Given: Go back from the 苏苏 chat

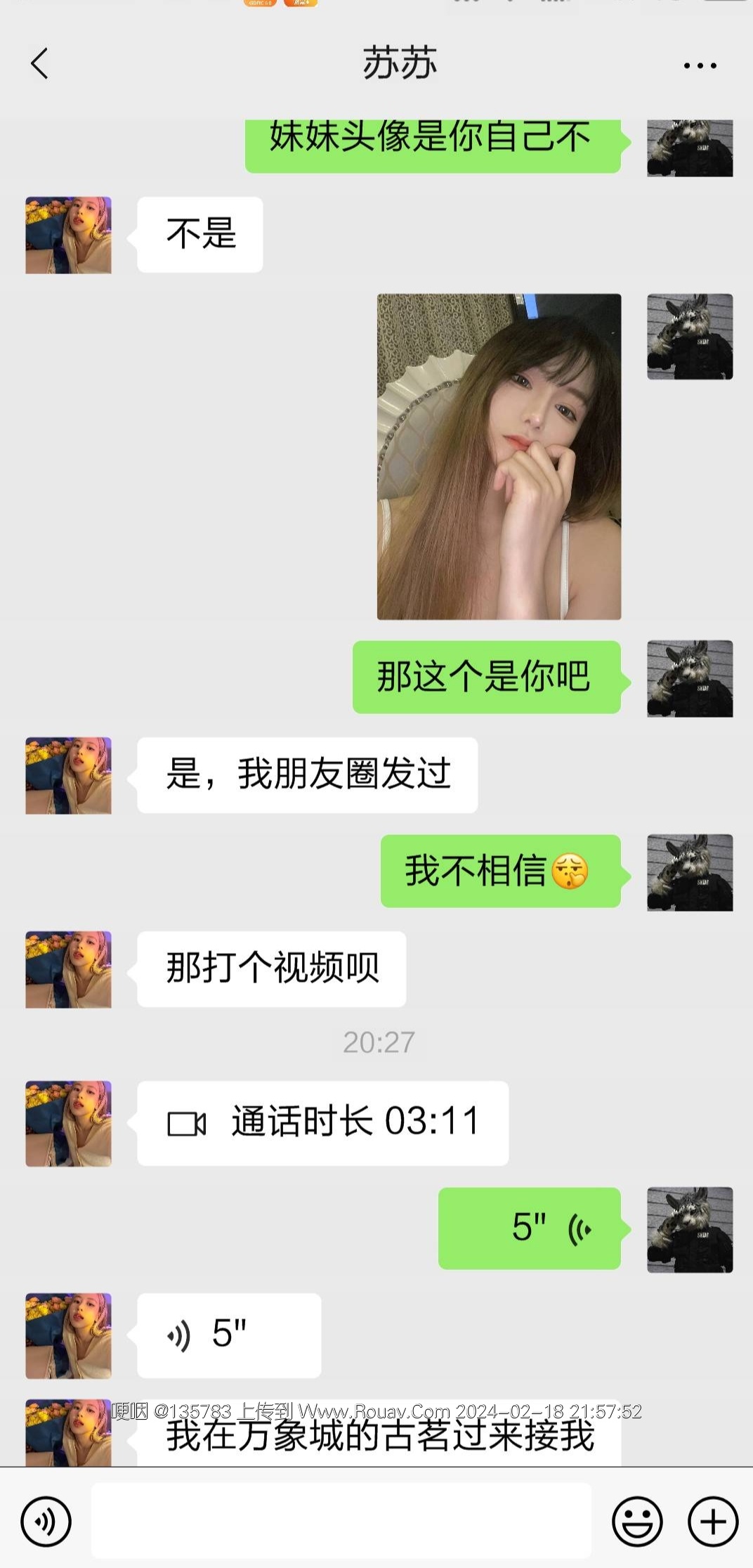Looking at the screenshot, I should click(40, 64).
